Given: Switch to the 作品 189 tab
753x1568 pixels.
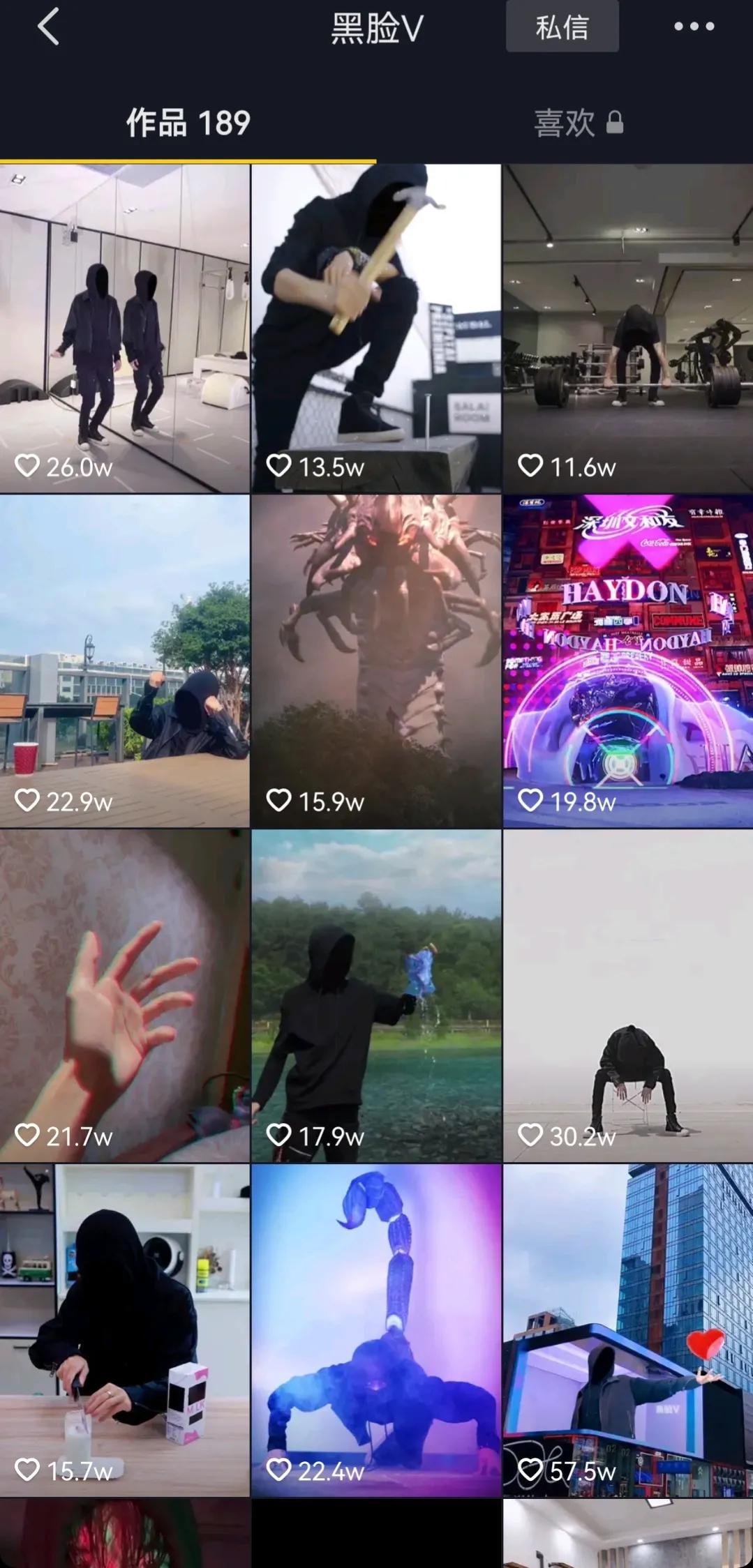Looking at the screenshot, I should click(x=188, y=123).
